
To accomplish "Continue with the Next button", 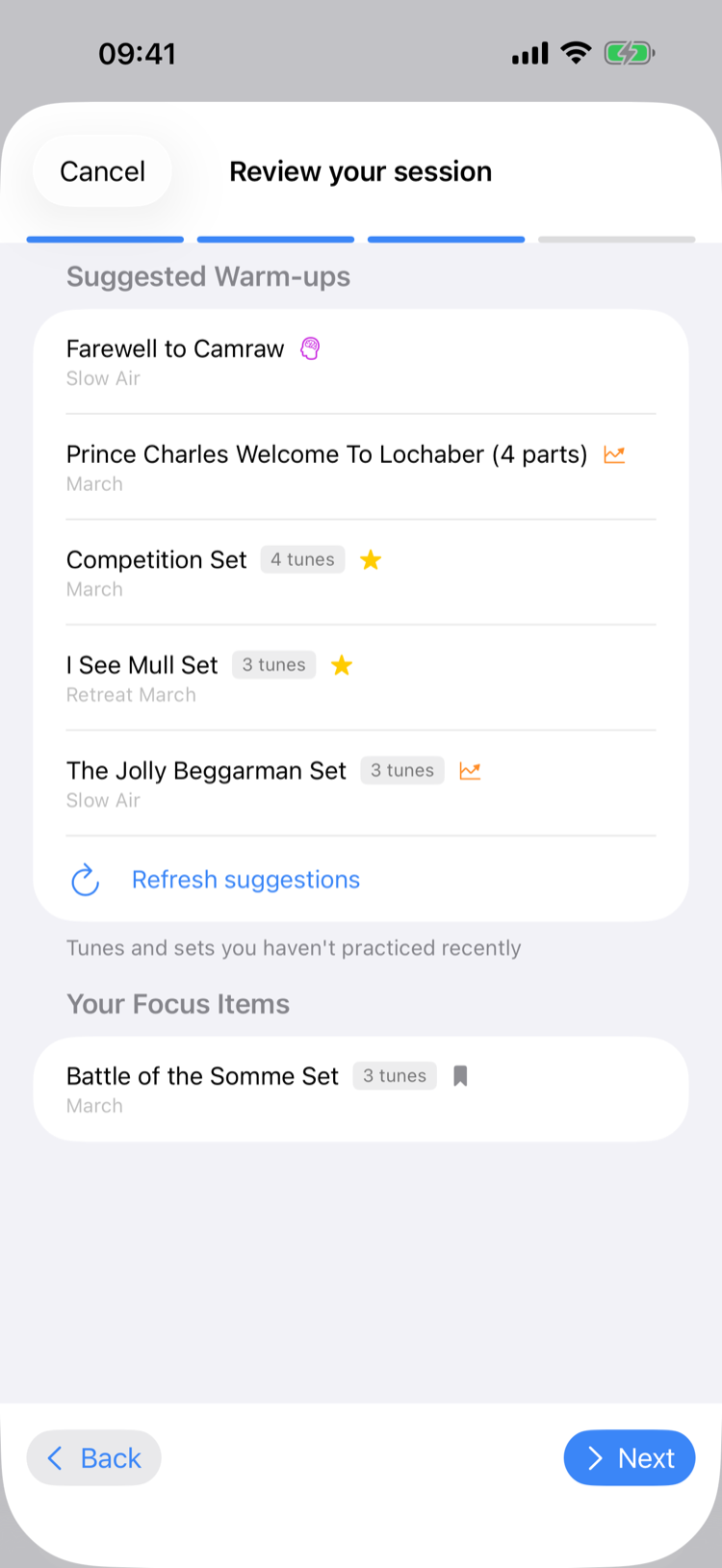I will coord(629,1457).
